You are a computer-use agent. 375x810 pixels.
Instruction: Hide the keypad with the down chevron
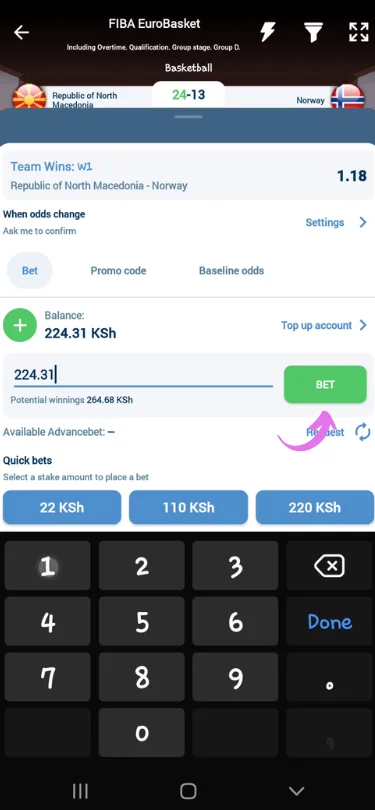click(x=296, y=790)
